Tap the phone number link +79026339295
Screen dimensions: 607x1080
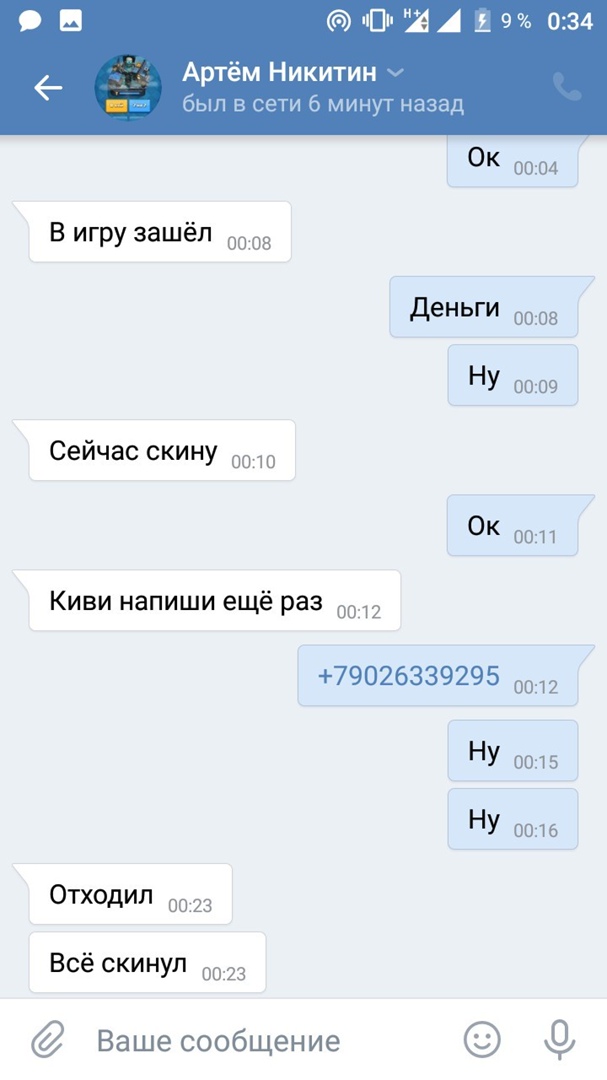click(408, 675)
